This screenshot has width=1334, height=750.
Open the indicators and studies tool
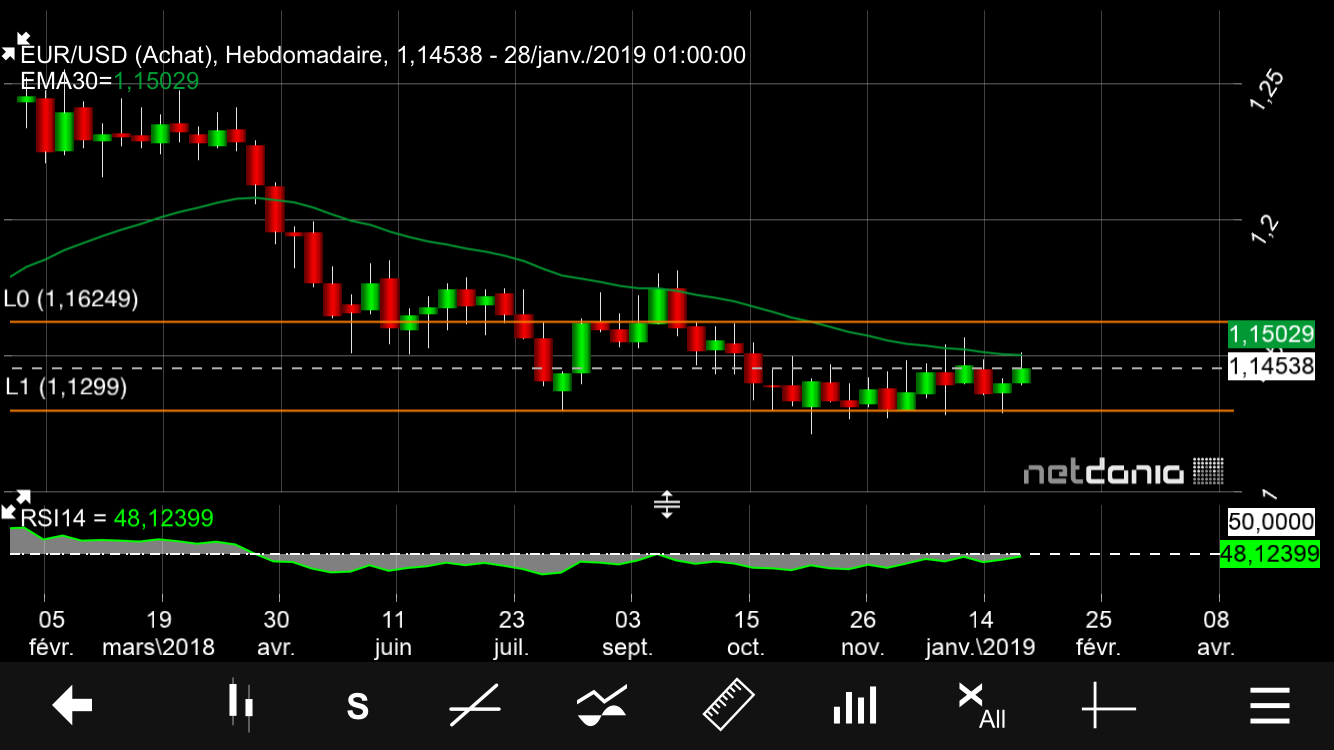pos(601,706)
